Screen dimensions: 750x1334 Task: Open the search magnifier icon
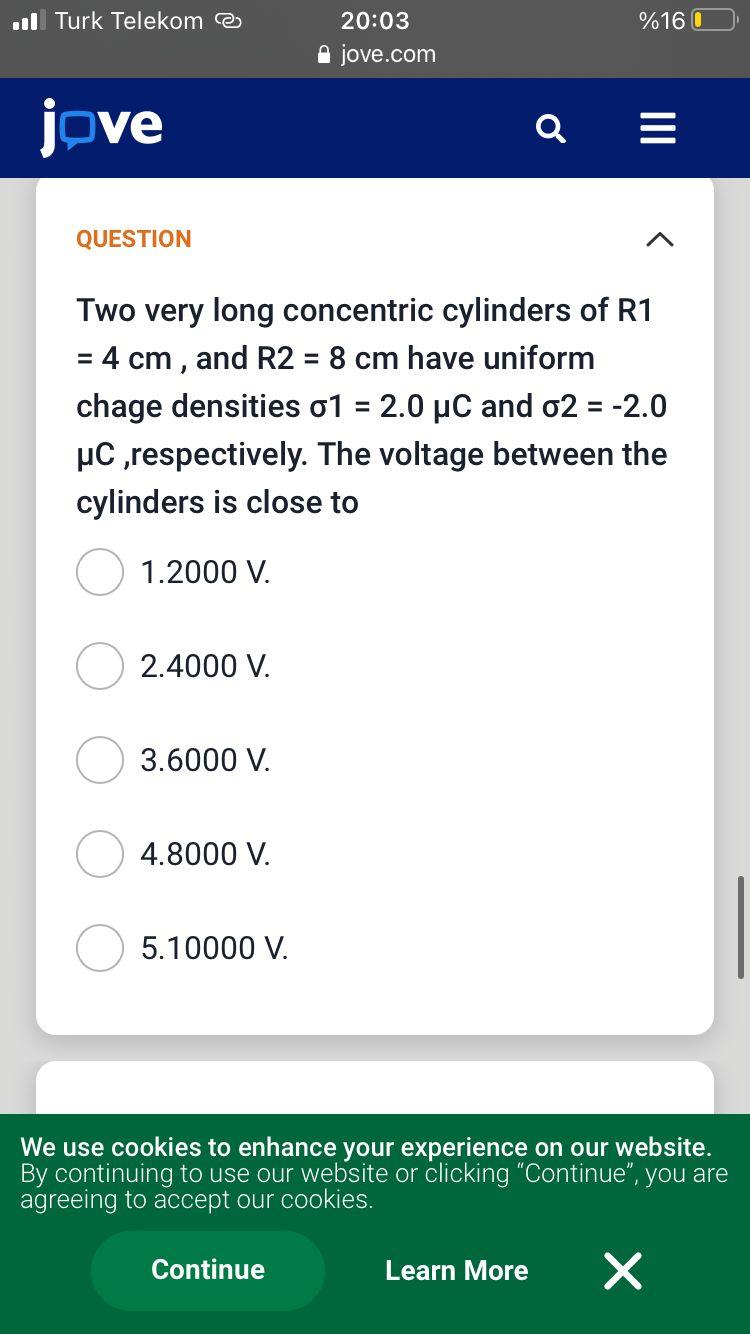click(551, 129)
